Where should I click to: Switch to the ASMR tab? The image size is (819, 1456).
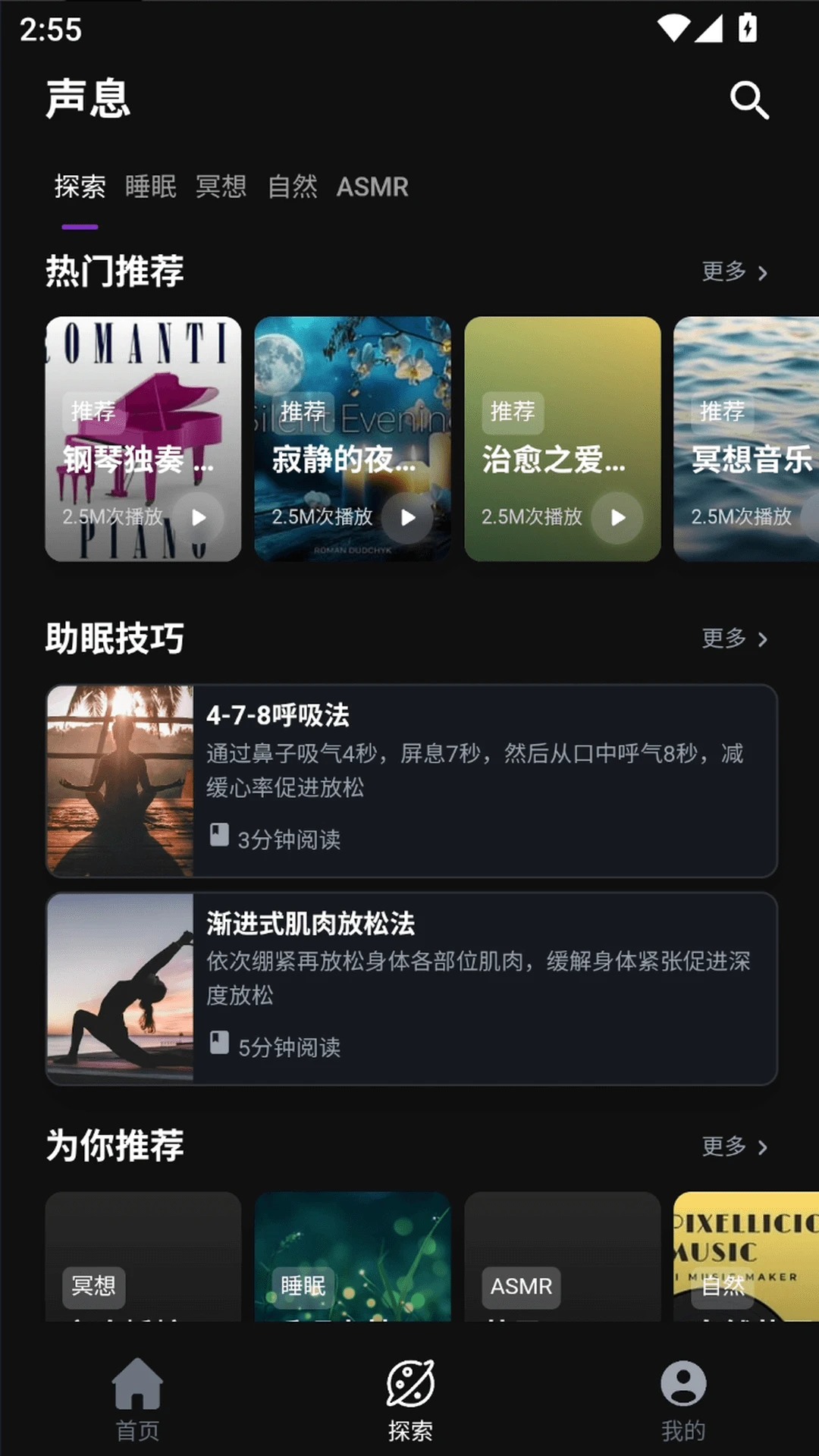[372, 187]
